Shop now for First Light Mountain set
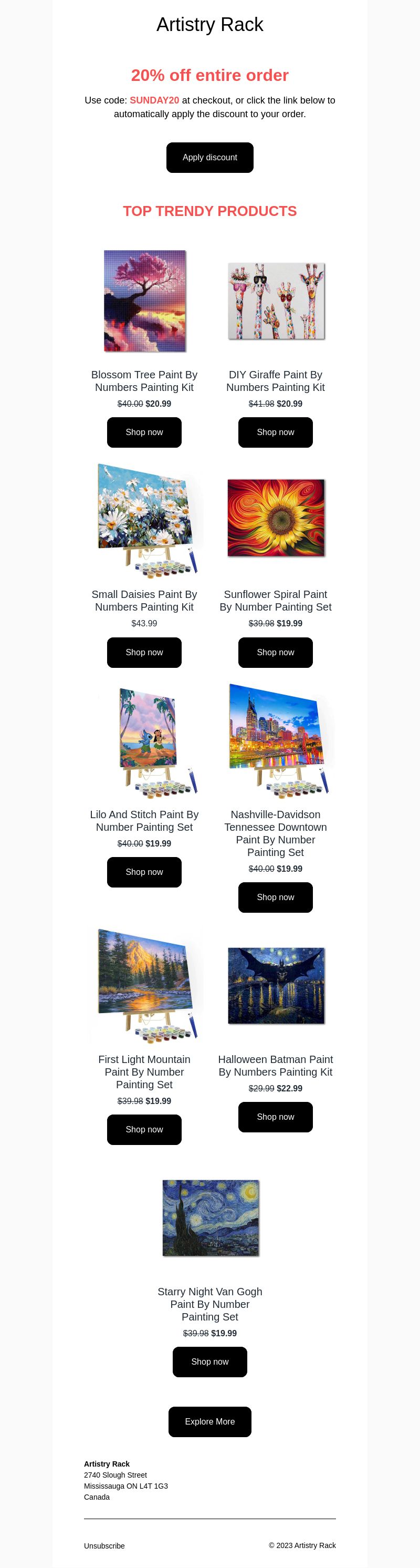The height and width of the screenshot is (1568, 420). pos(144,1130)
